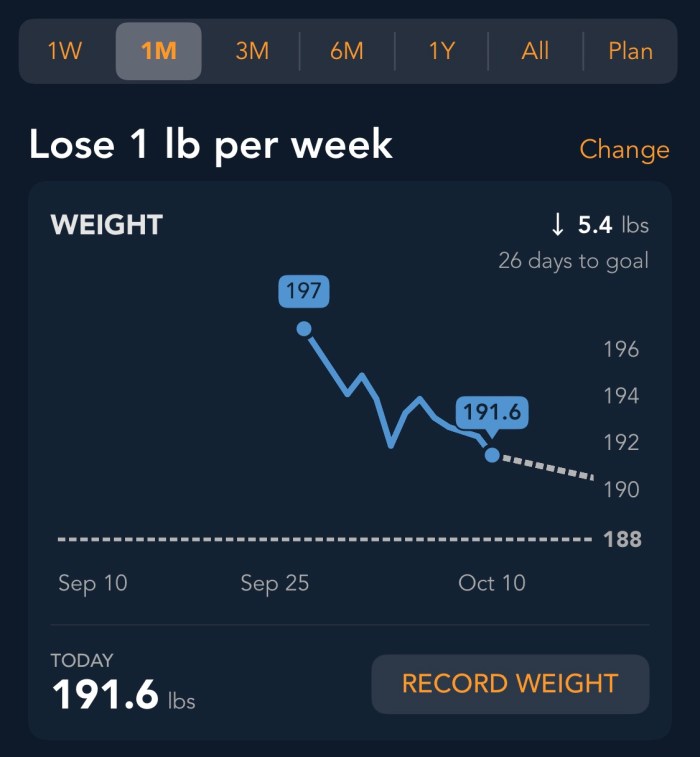The image size is (700, 757).
Task: Tap Change next to Lose 1 lb per week
Action: tap(624, 149)
